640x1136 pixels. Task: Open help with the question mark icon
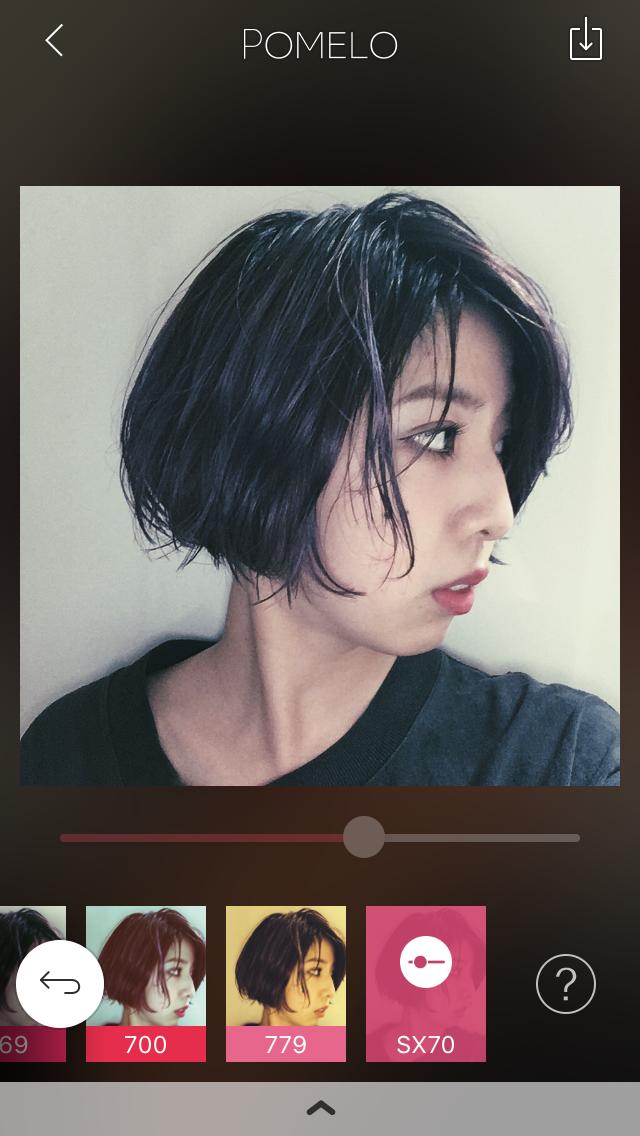tap(566, 985)
